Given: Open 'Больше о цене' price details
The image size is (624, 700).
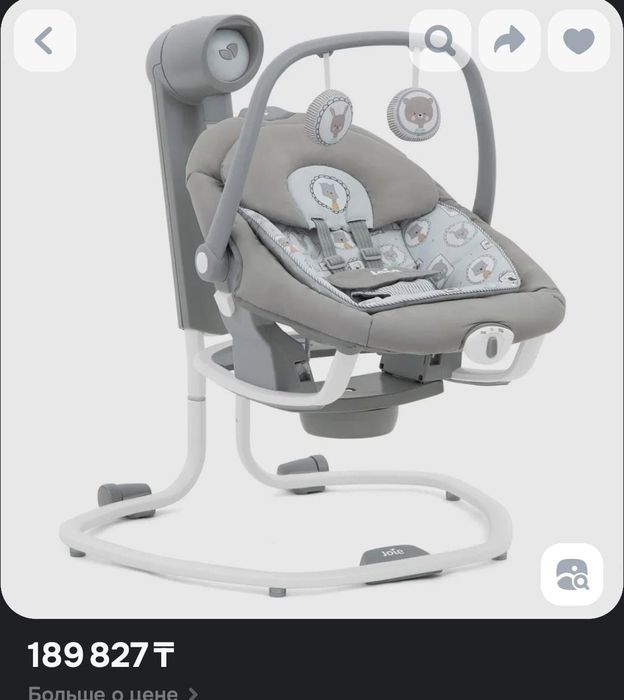Looking at the screenshot, I should pos(112,691).
